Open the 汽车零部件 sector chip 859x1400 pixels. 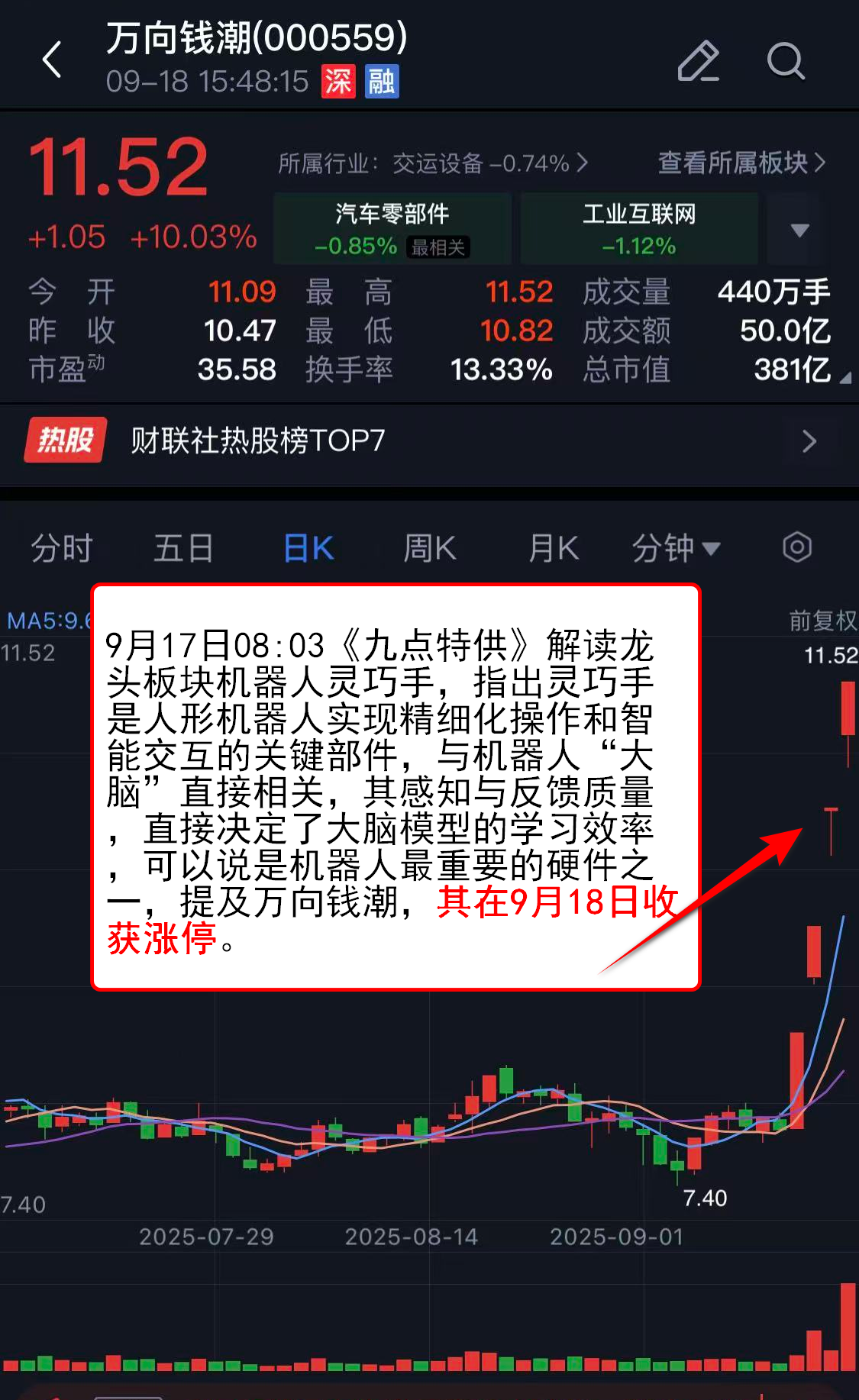[392, 228]
